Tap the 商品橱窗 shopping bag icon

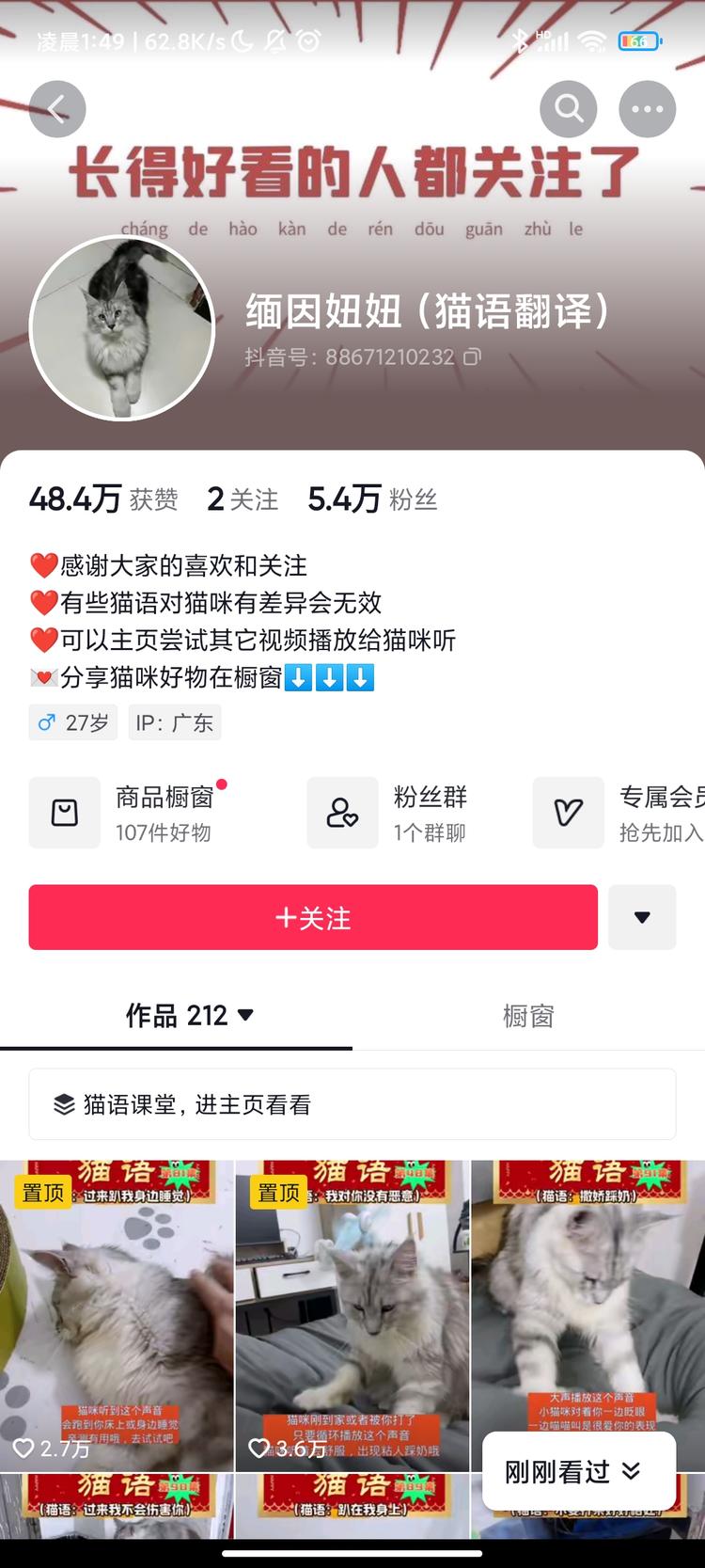[64, 812]
